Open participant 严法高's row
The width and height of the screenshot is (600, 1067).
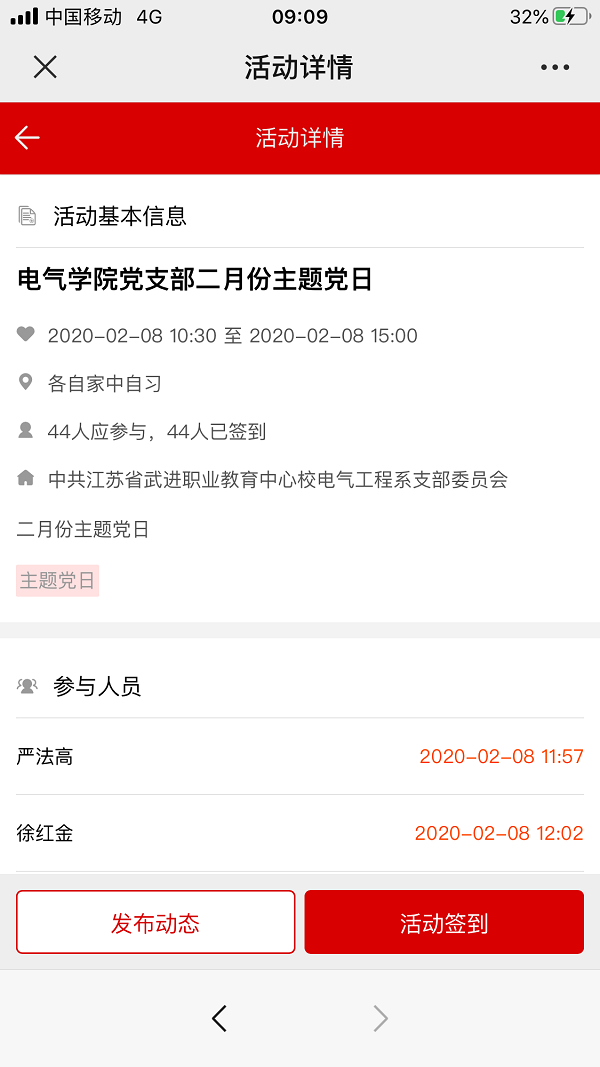pyautogui.click(x=300, y=756)
